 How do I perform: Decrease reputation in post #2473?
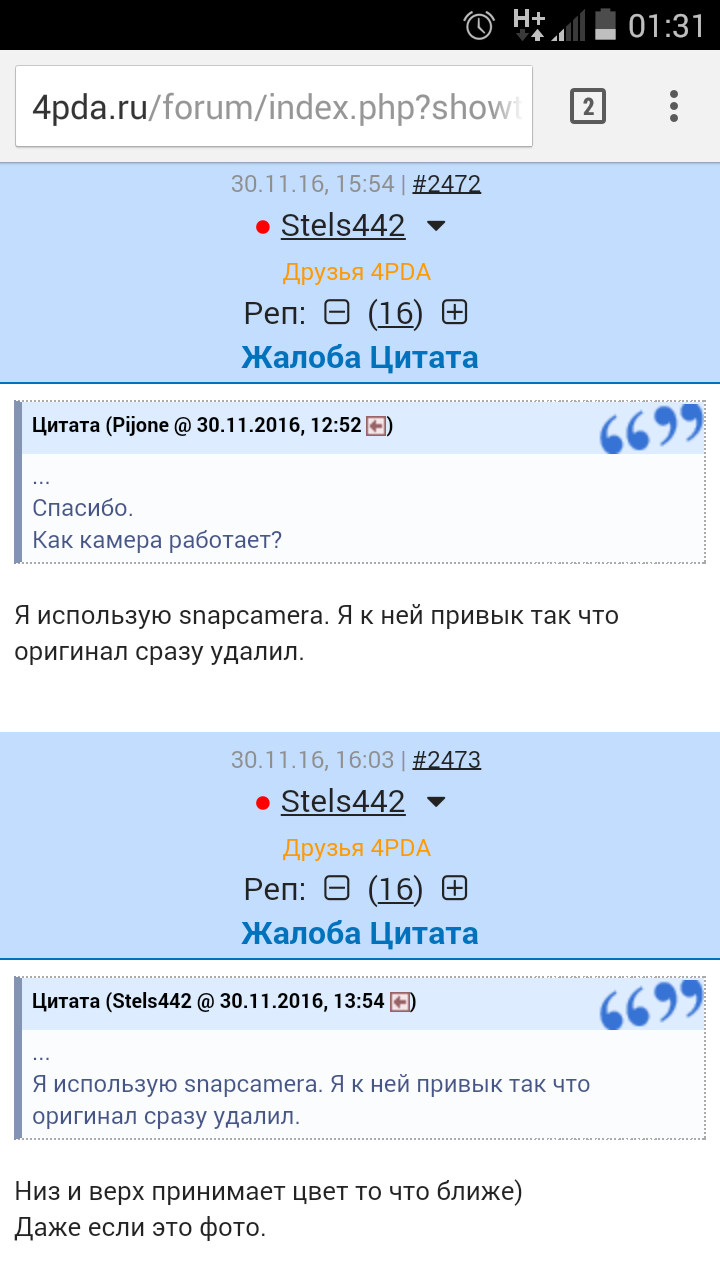click(x=337, y=888)
